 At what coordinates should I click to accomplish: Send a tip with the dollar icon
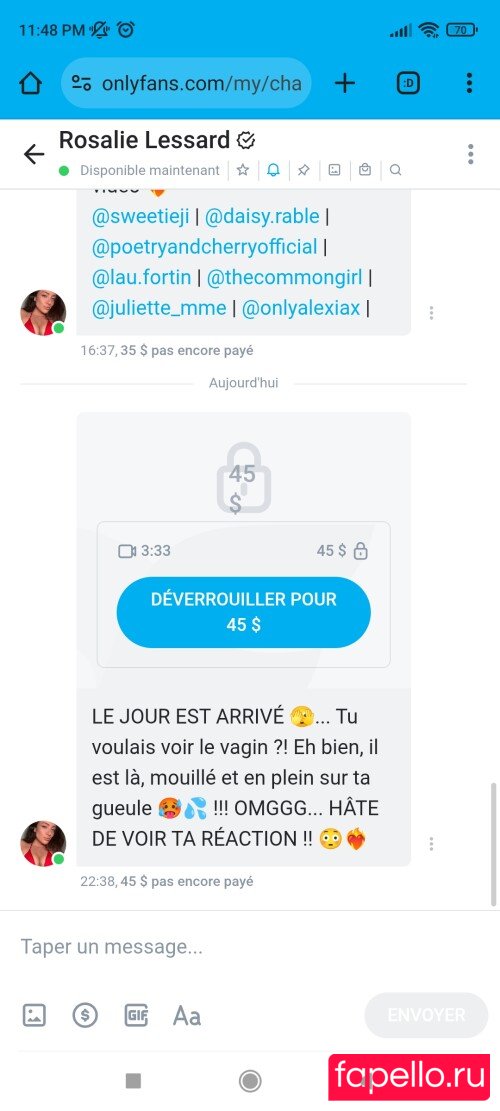pos(85,1016)
